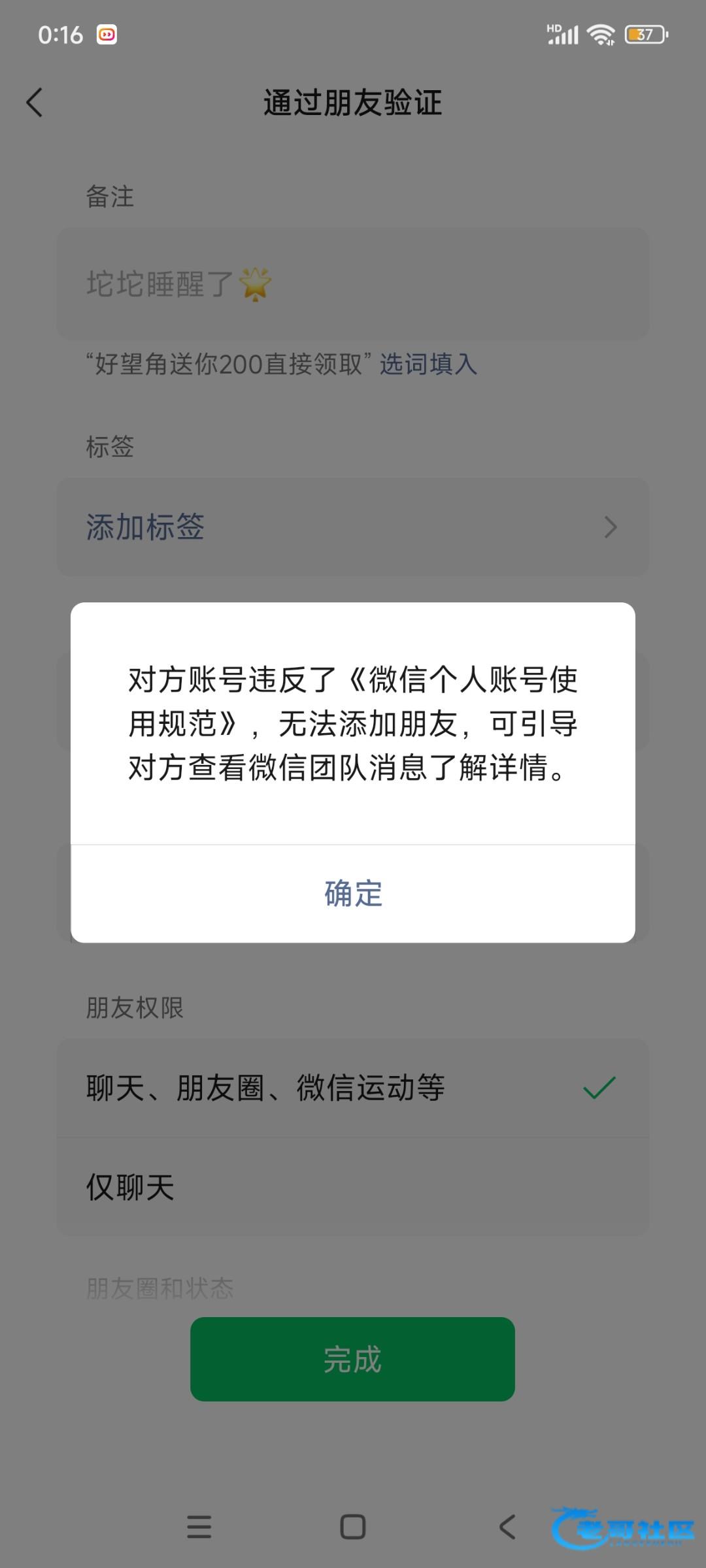Image resolution: width=706 pixels, height=1568 pixels.
Task: Go to the system home screen
Action: 353,1527
